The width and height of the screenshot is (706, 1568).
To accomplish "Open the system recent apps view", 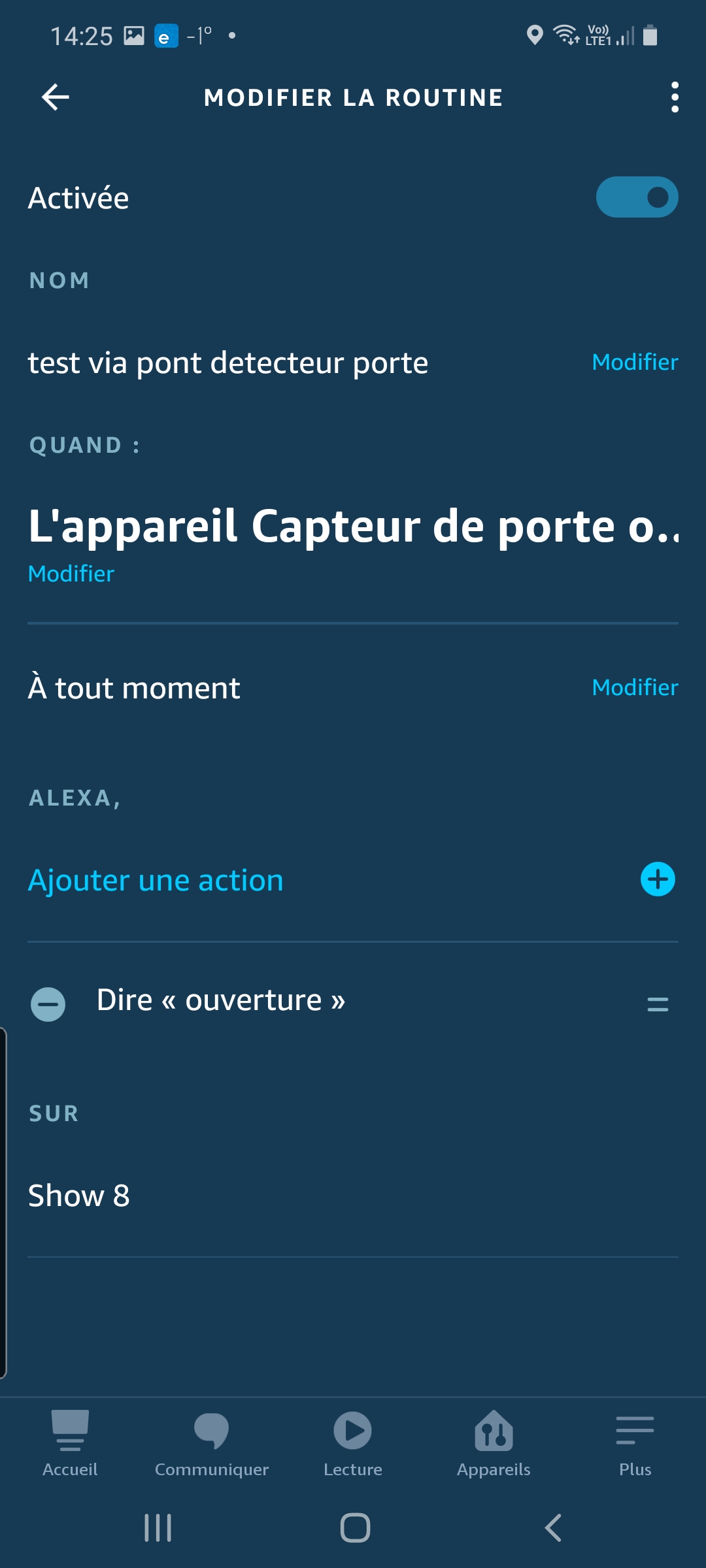I will pyautogui.click(x=158, y=1527).
